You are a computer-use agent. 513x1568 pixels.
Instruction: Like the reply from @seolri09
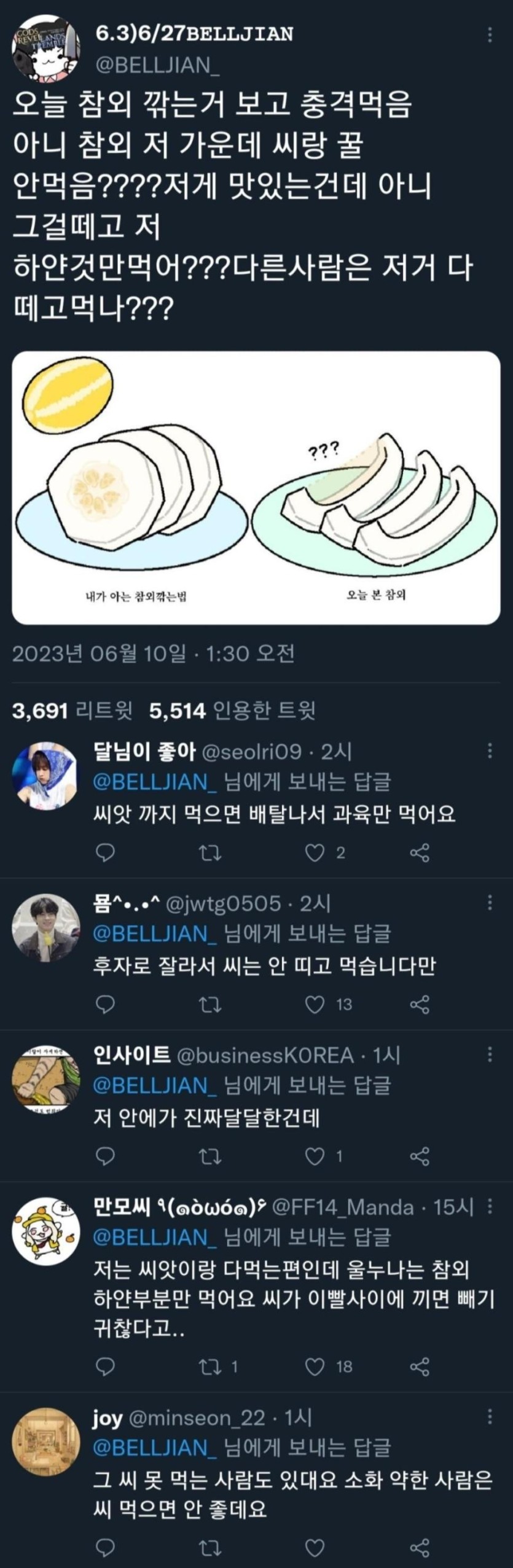pos(315,853)
